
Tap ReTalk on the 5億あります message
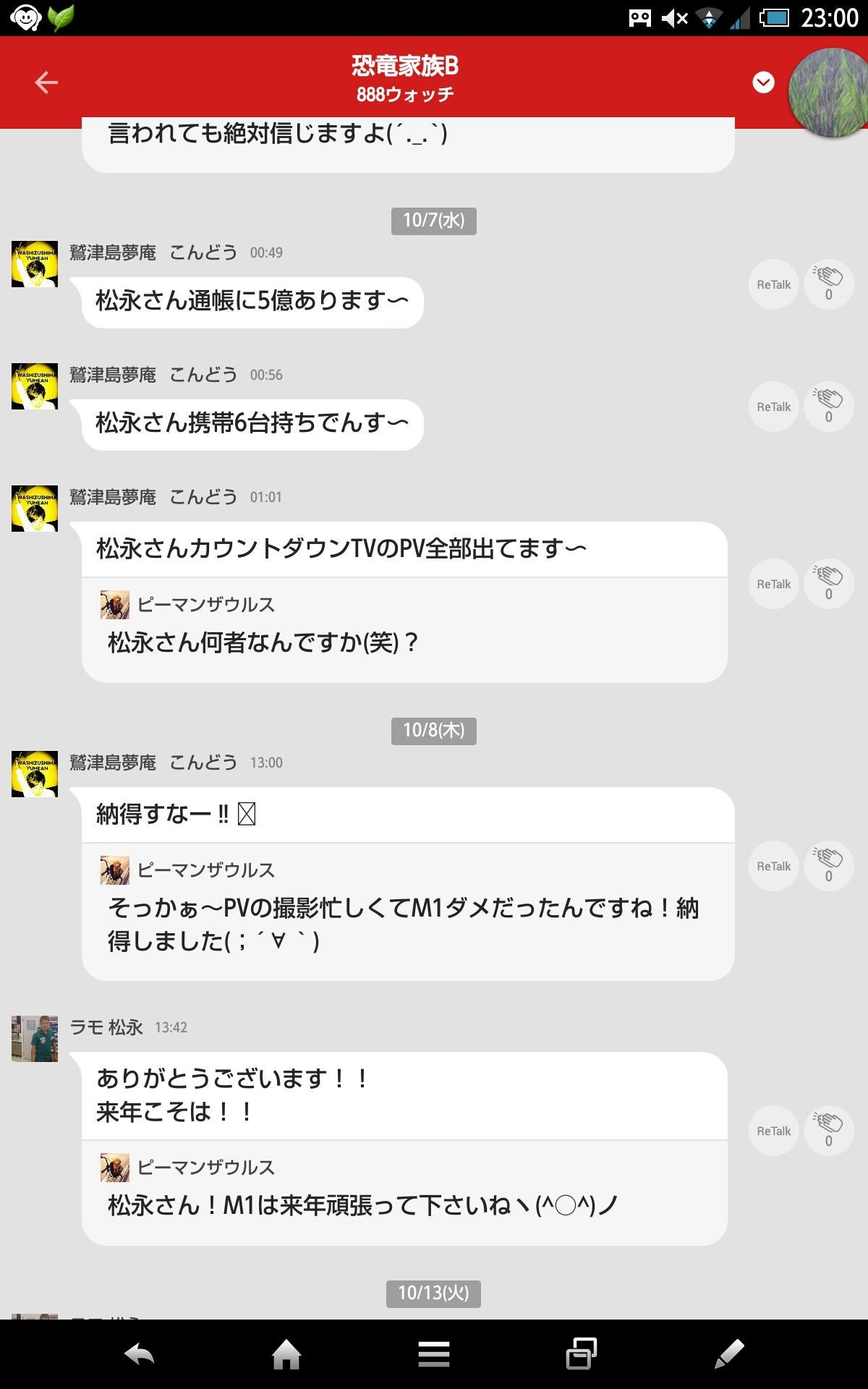tap(773, 284)
